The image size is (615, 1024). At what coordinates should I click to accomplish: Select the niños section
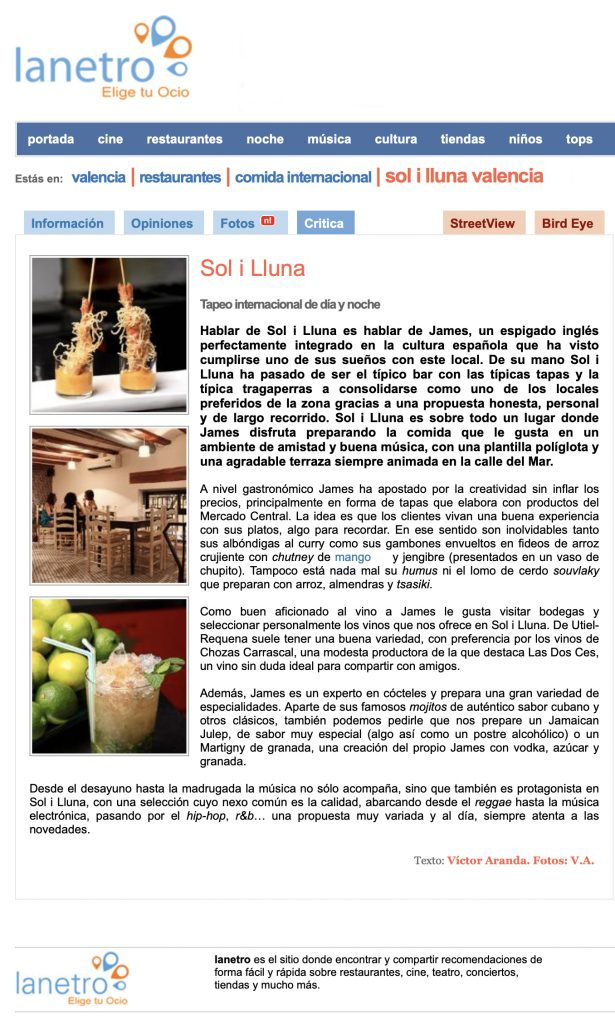pyautogui.click(x=526, y=139)
